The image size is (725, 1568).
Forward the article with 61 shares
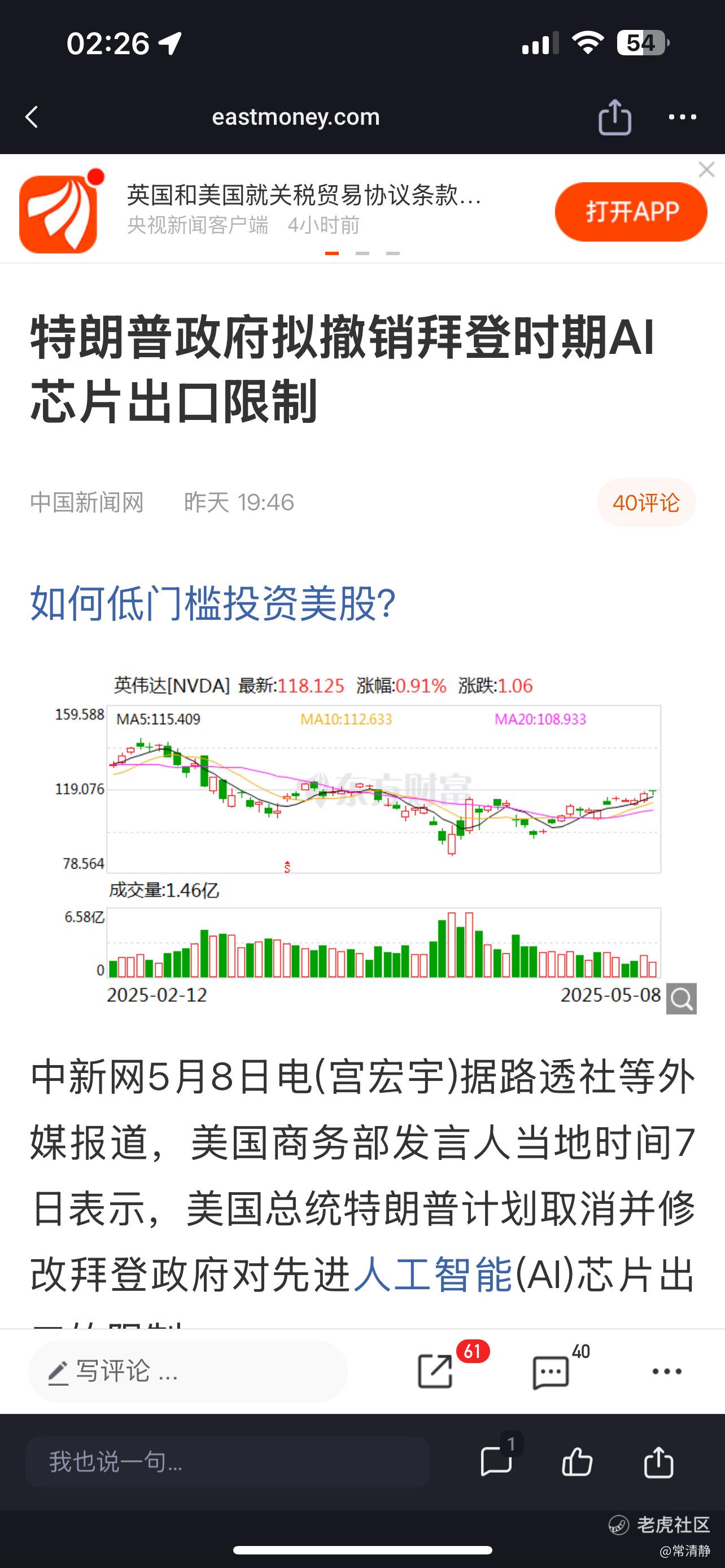click(x=436, y=1372)
